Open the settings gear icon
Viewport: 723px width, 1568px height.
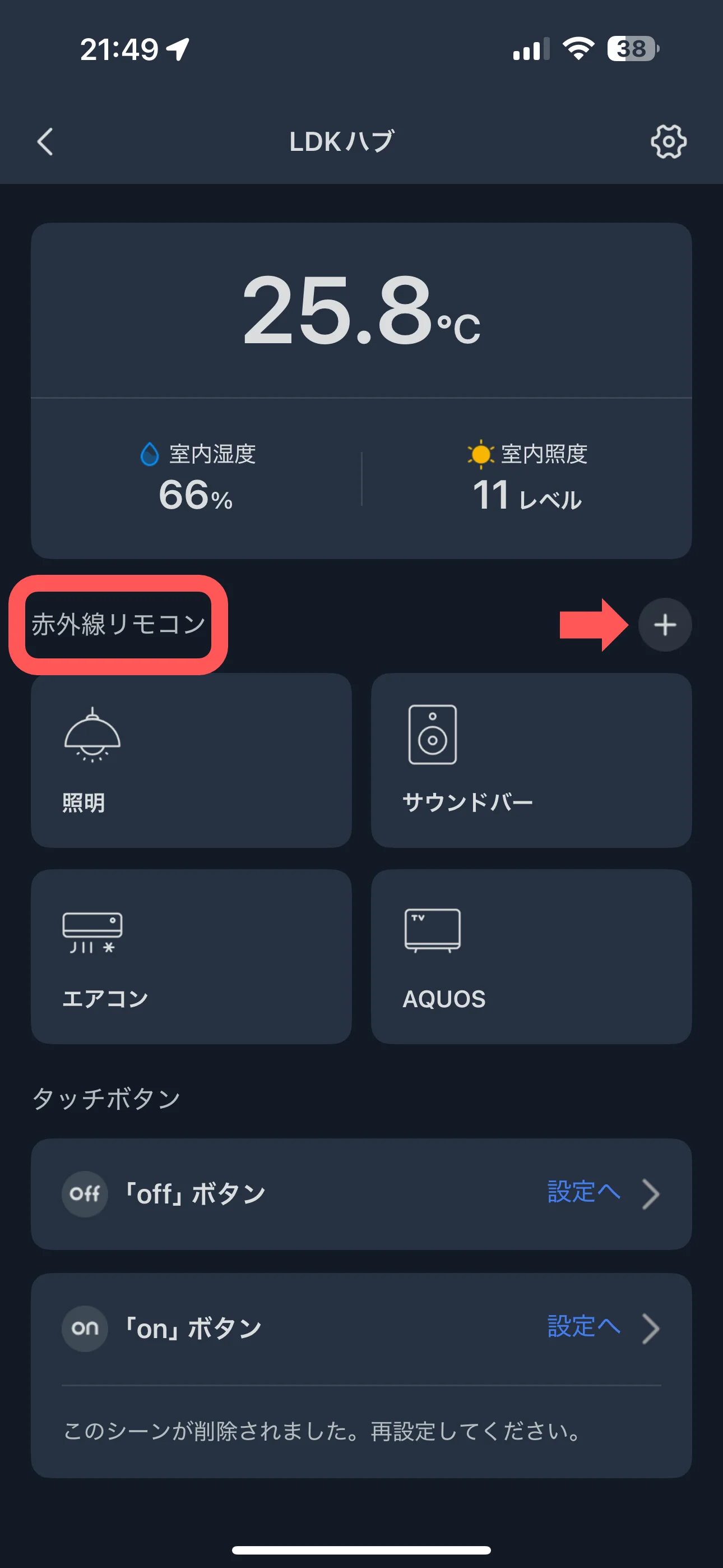pos(668,142)
